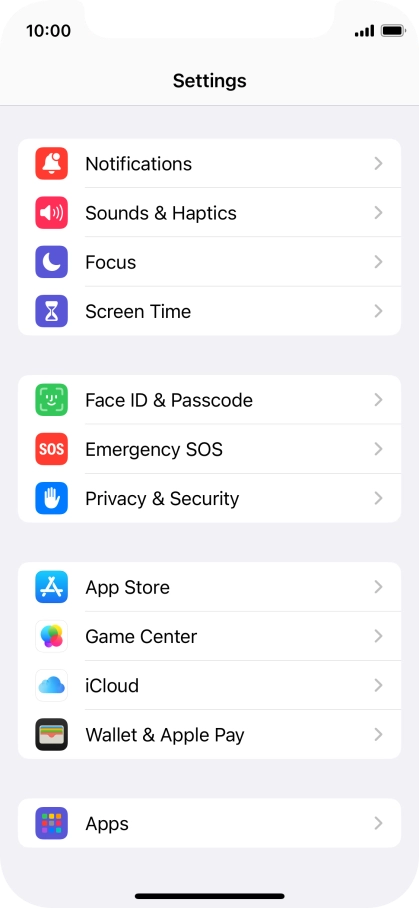Screen dimensions: 419x908
Task: Select the iCloud row
Action: point(210,685)
